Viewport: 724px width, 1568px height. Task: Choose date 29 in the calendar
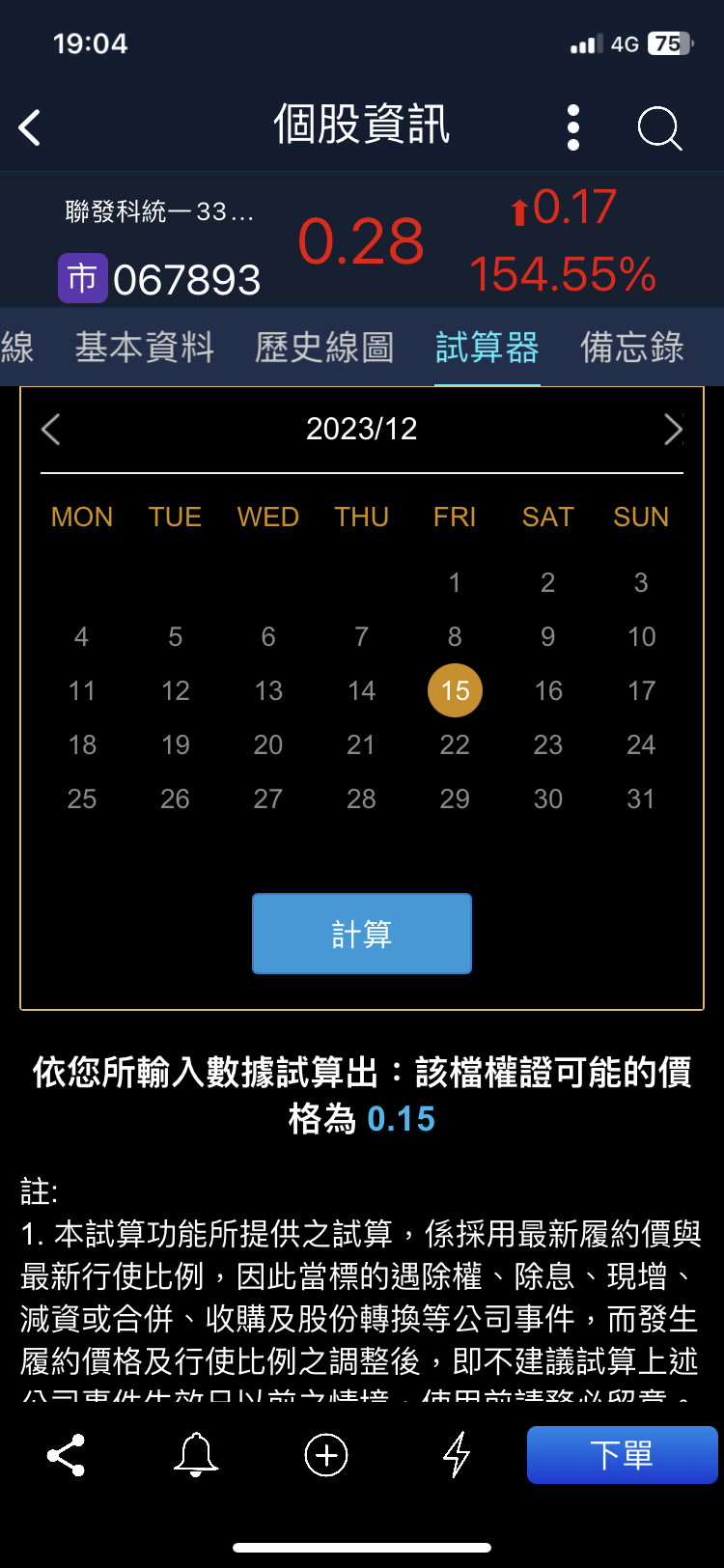[455, 798]
